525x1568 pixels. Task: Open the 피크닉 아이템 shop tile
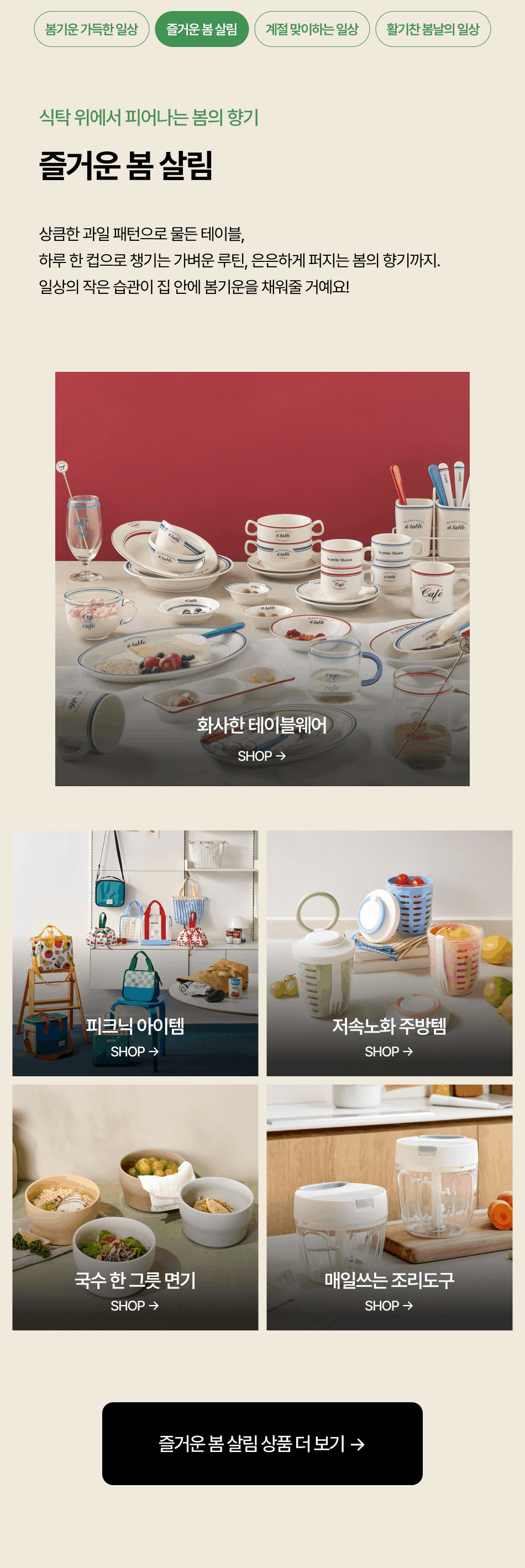[135, 953]
